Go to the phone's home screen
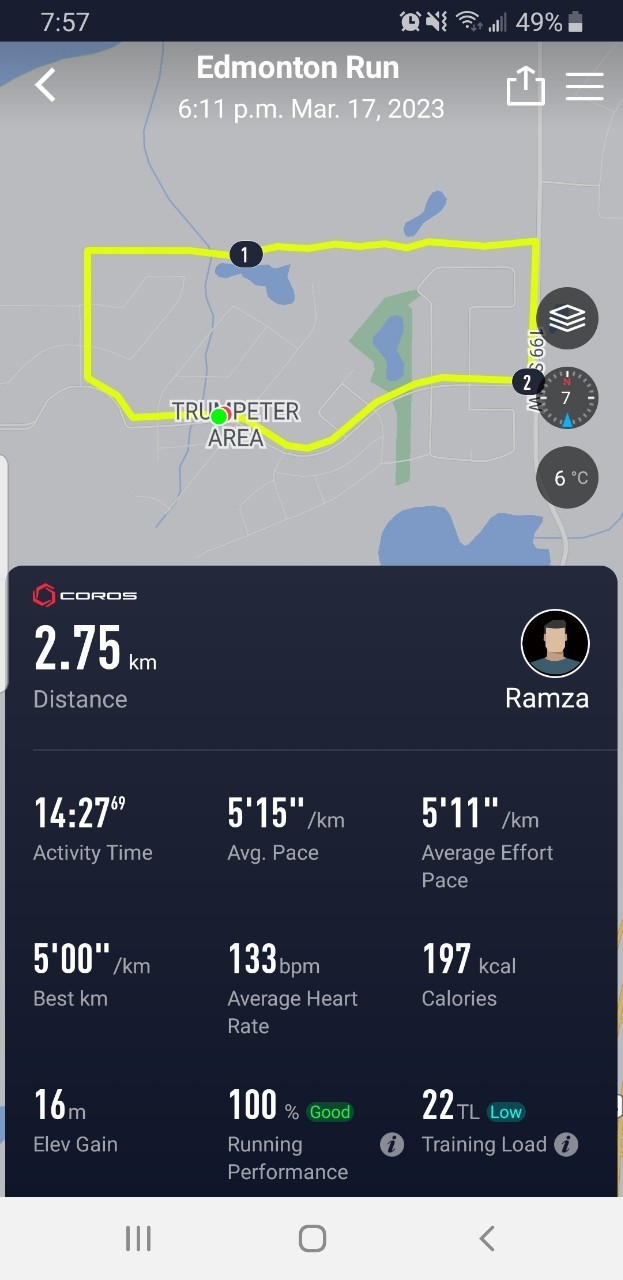Screen dimensions: 623x1280 tap(312, 1239)
